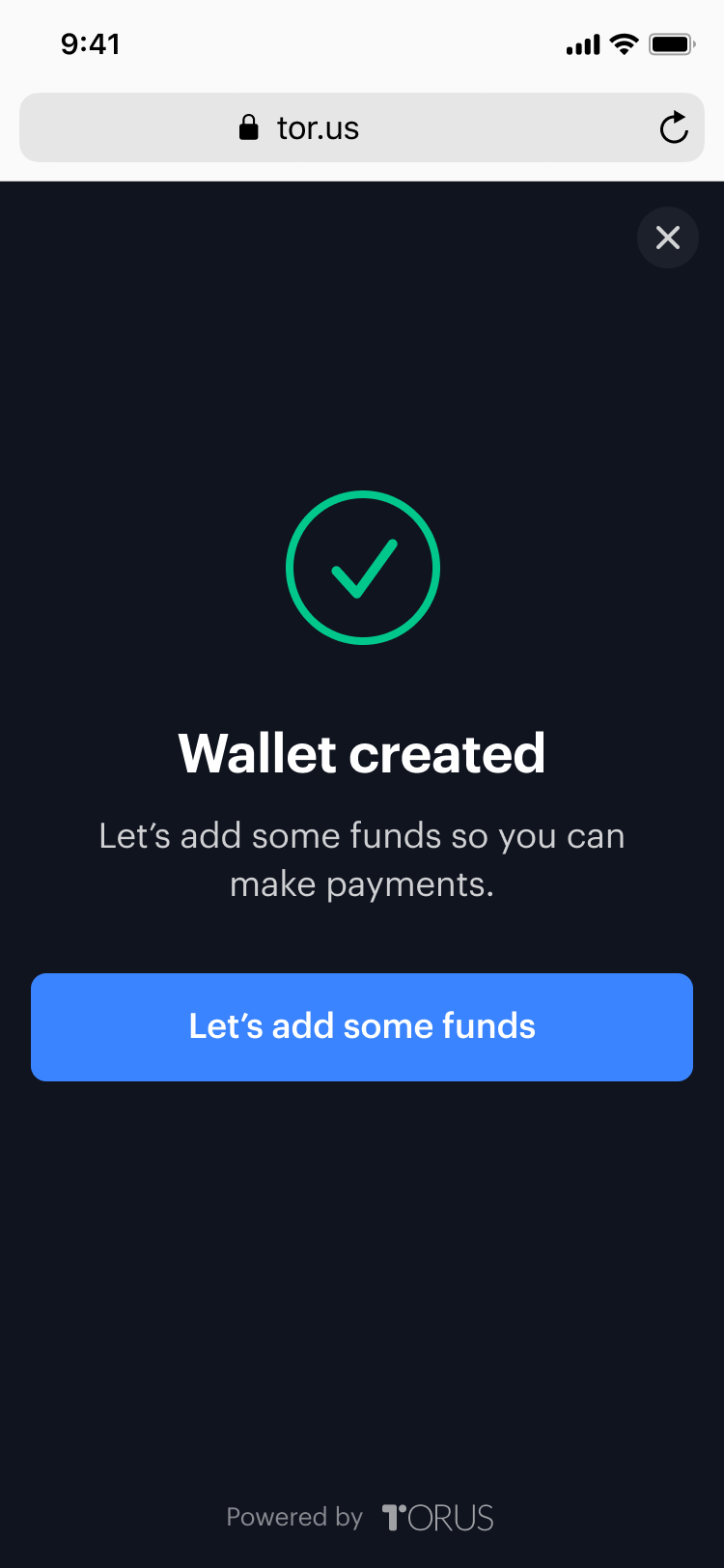
Task: Open the tor.us address bar
Action: [x=319, y=127]
